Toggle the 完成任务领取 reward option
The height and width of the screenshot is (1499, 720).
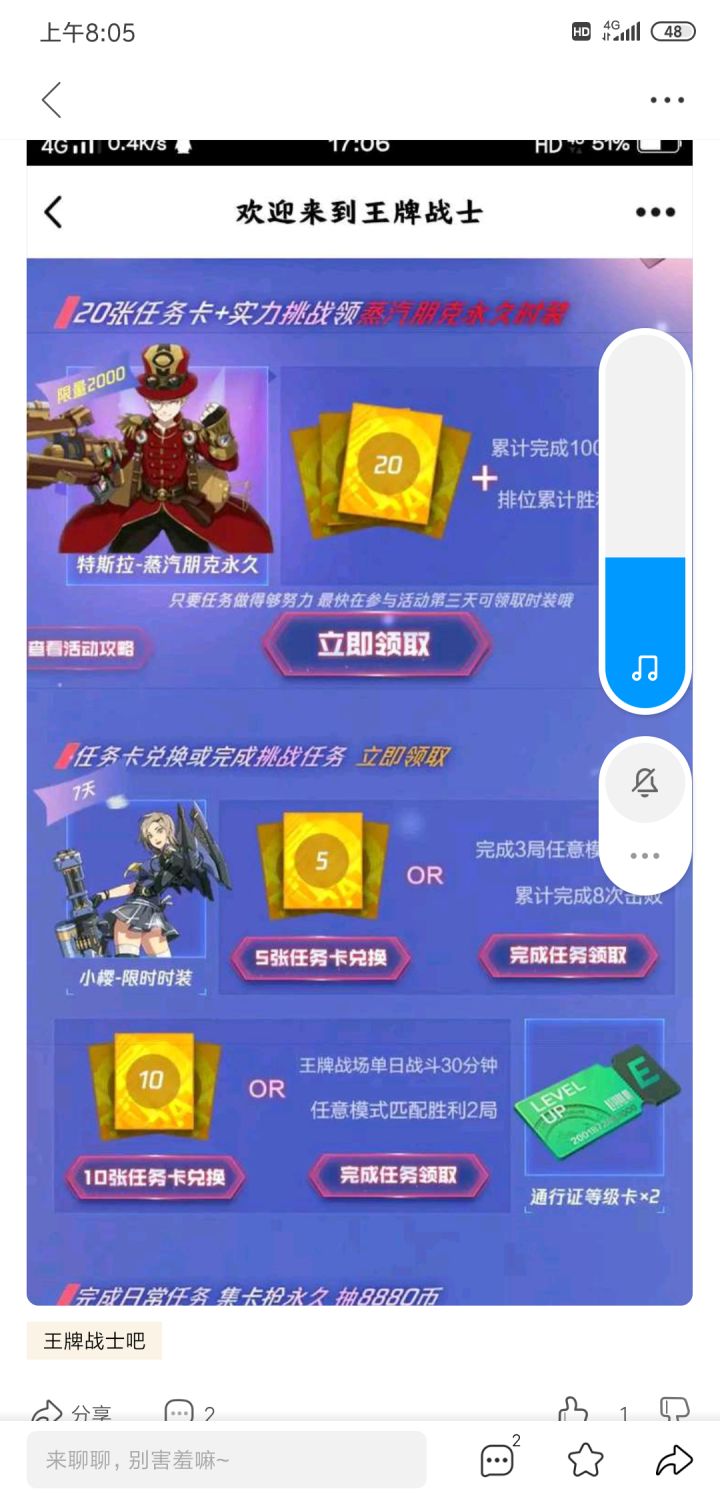tap(572, 958)
